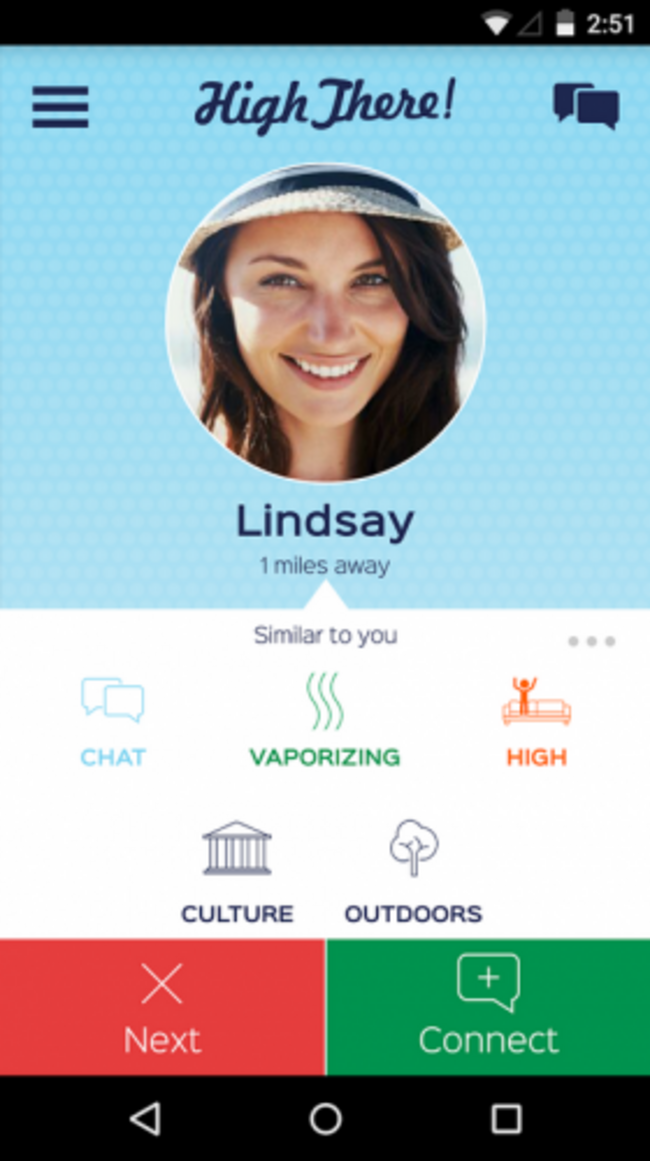
Task: View Lindsay's profile photo
Action: tap(325, 323)
